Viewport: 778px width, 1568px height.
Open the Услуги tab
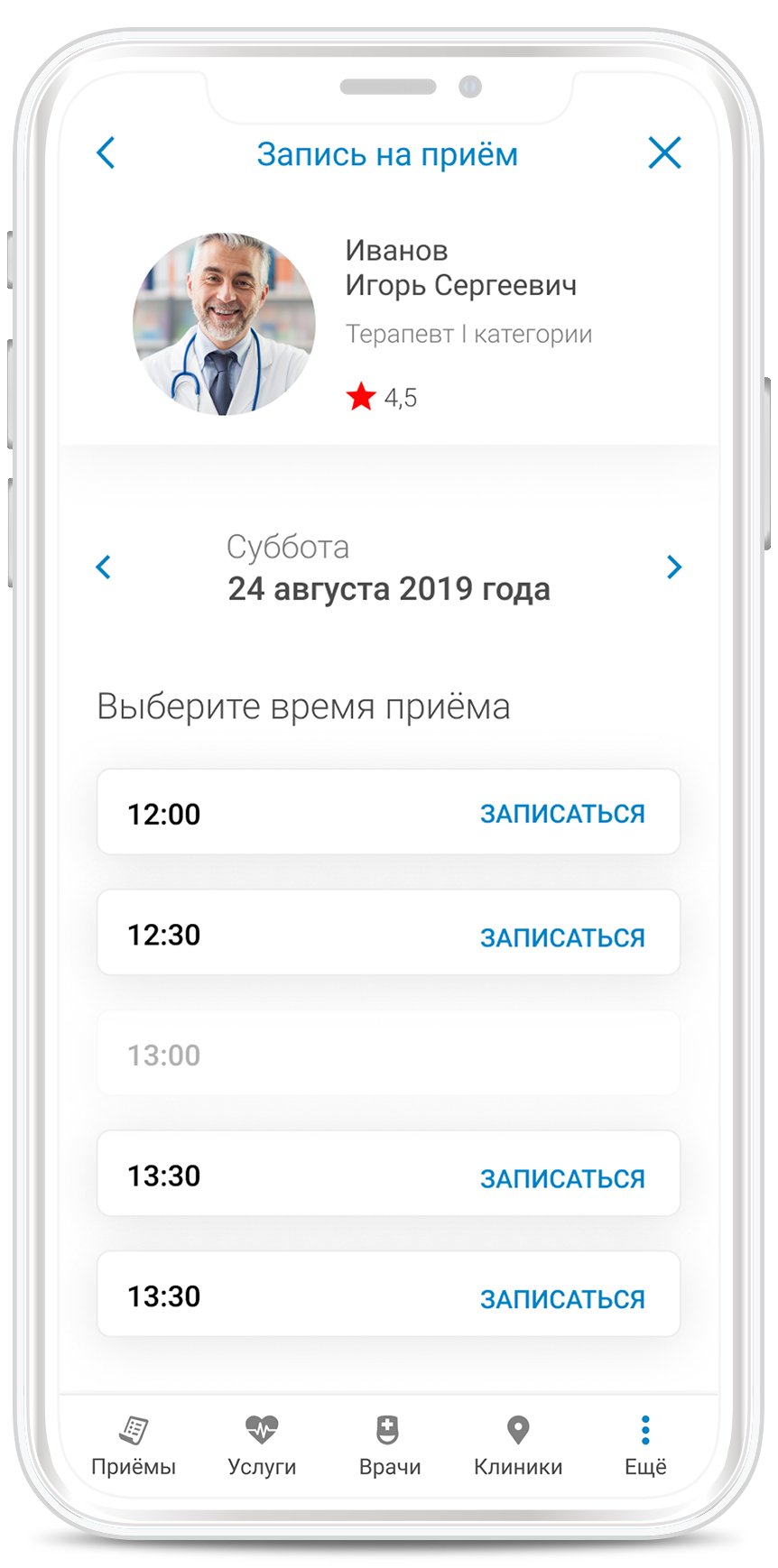[x=262, y=1445]
